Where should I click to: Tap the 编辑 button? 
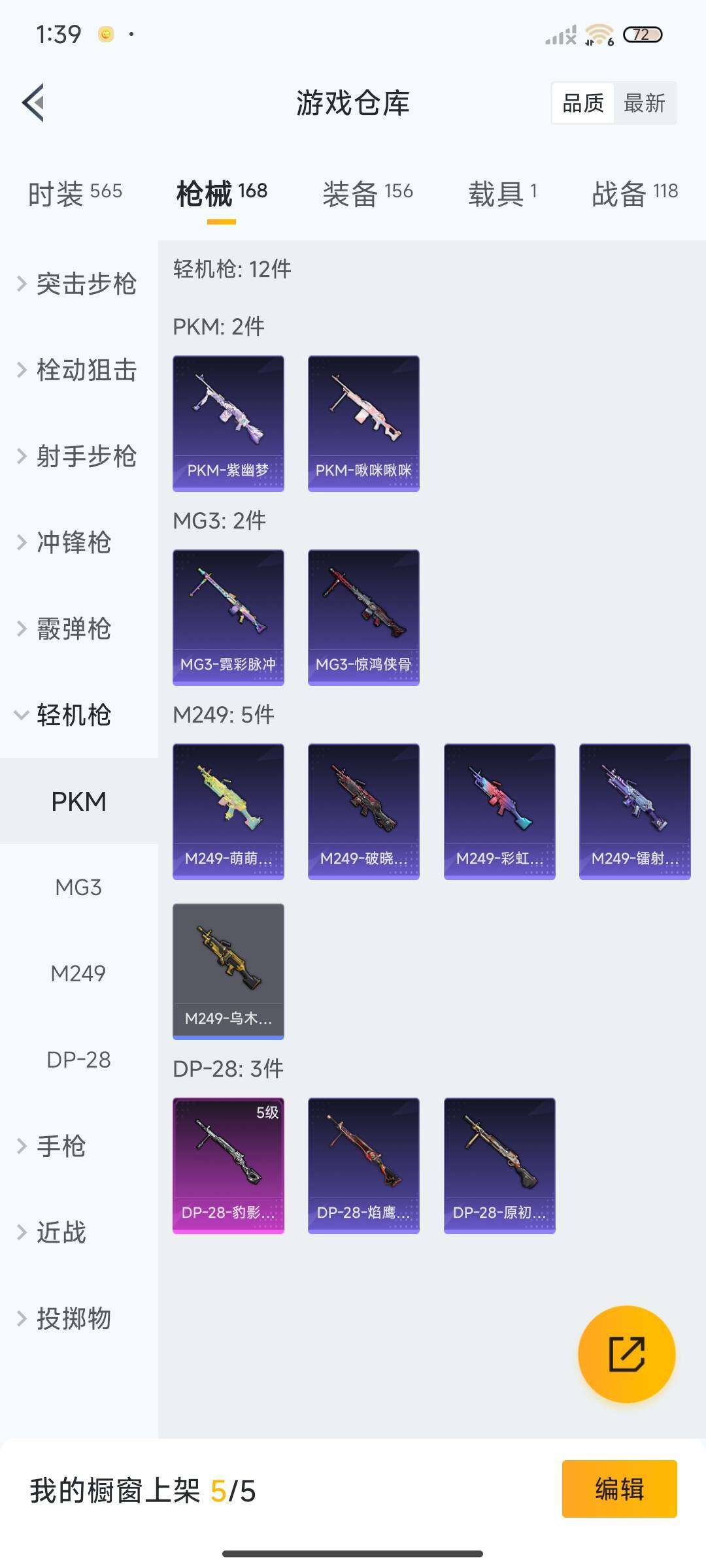[x=619, y=1489]
